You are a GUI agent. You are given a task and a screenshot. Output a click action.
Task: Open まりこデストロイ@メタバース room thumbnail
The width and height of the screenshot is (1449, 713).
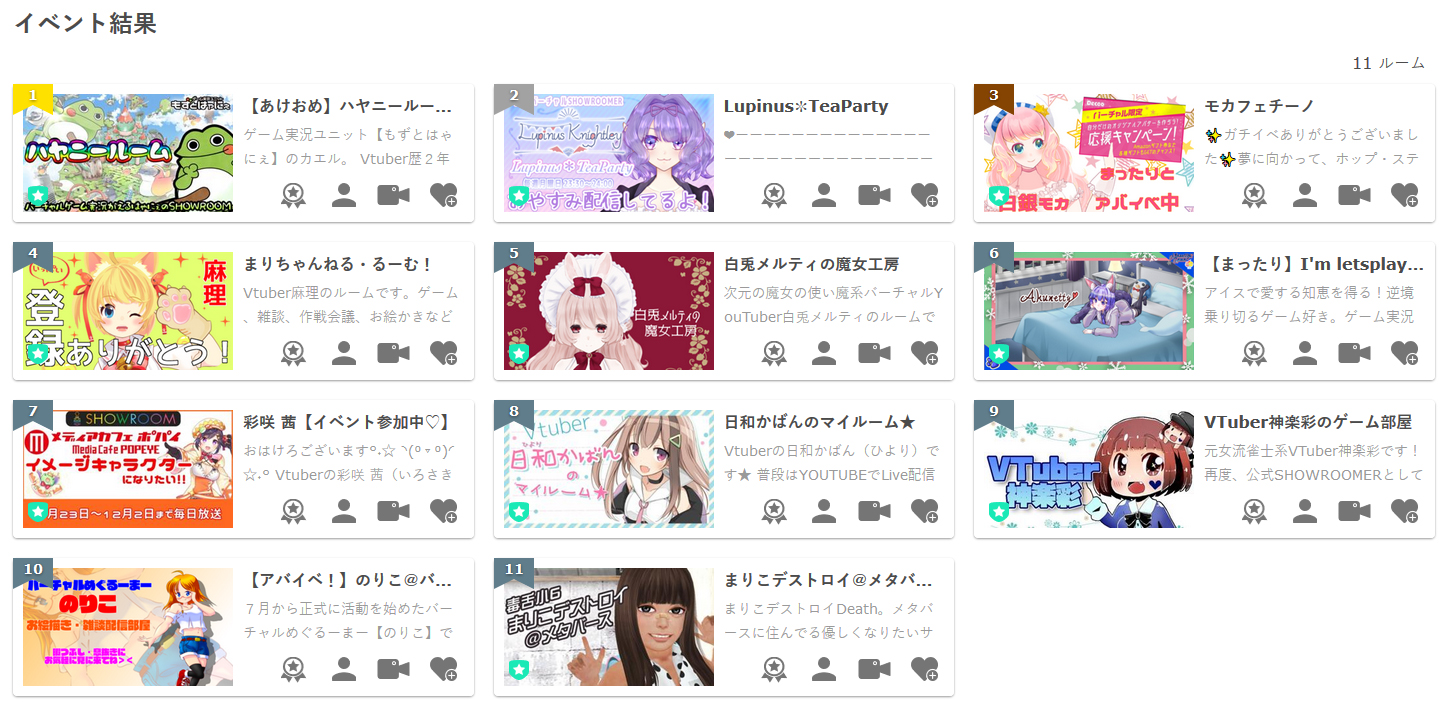pyautogui.click(x=608, y=627)
